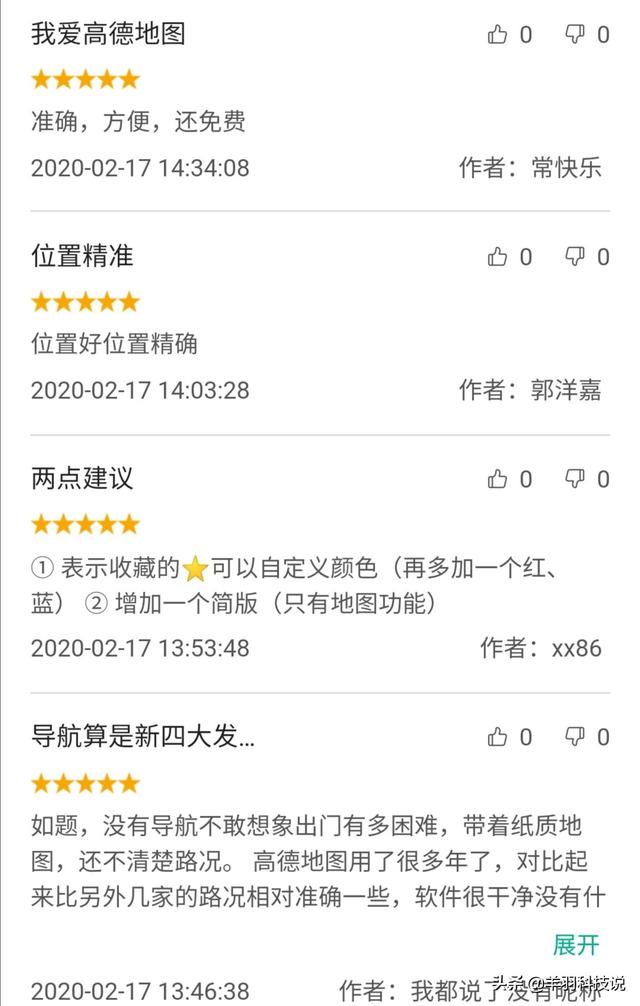Like the review titled 我爱高德地图

coord(498,35)
